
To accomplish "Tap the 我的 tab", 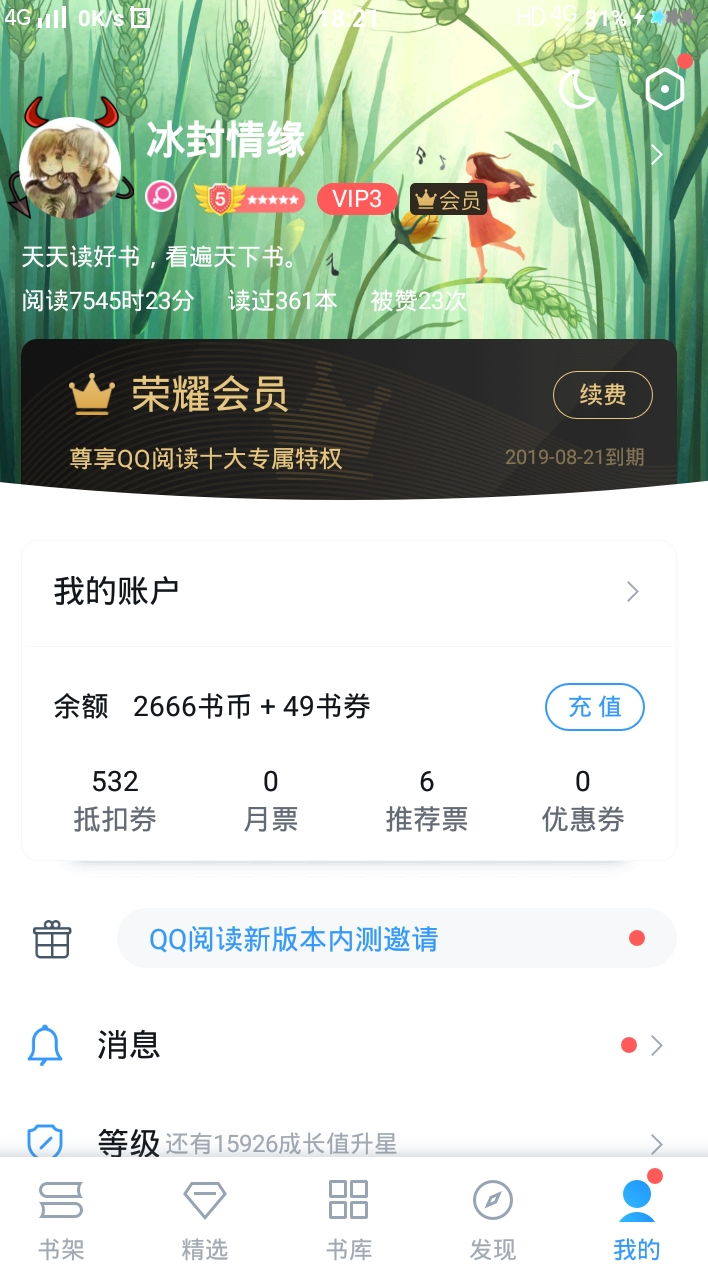I will (637, 1218).
